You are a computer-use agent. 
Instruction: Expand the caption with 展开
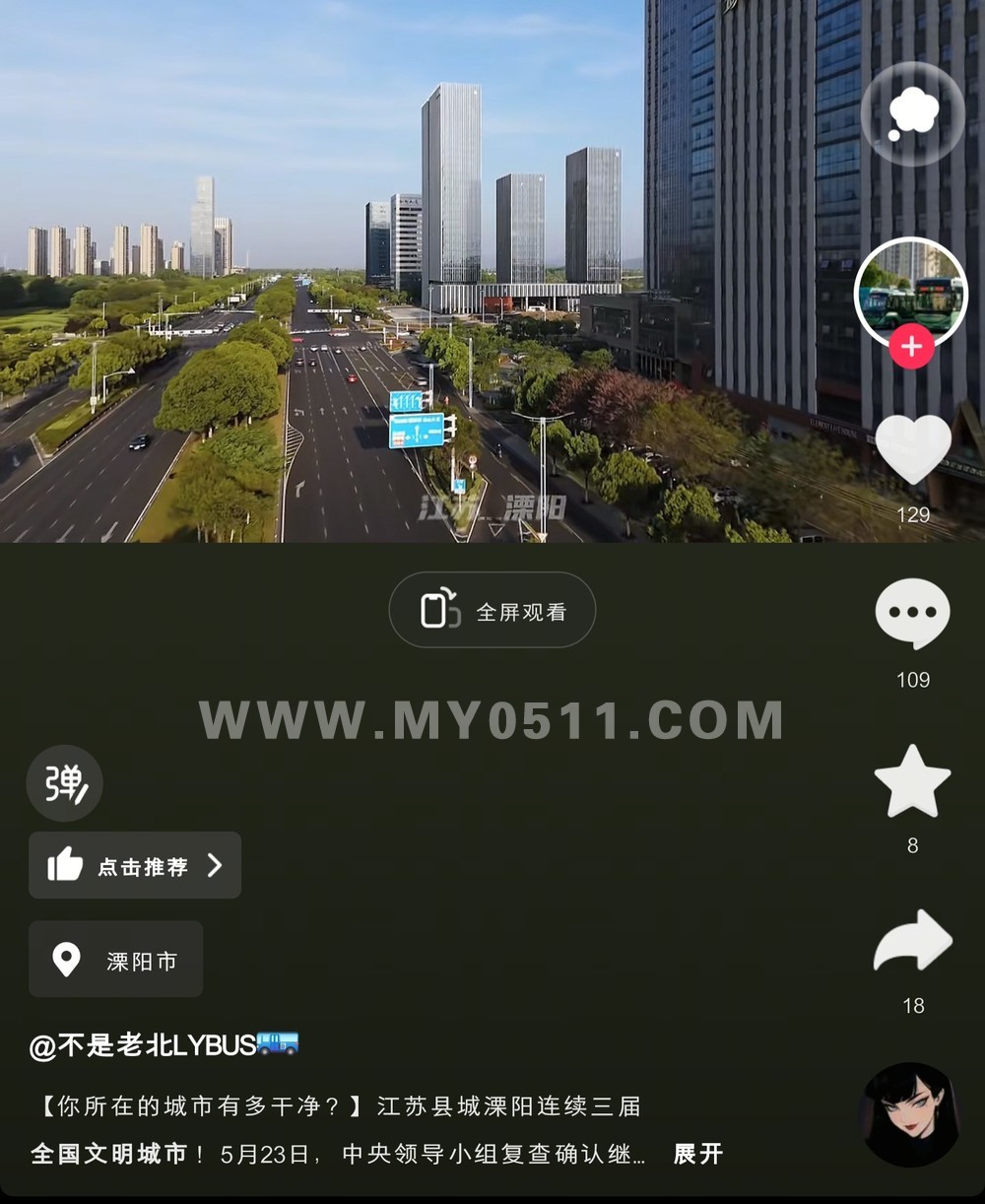[x=697, y=1154]
